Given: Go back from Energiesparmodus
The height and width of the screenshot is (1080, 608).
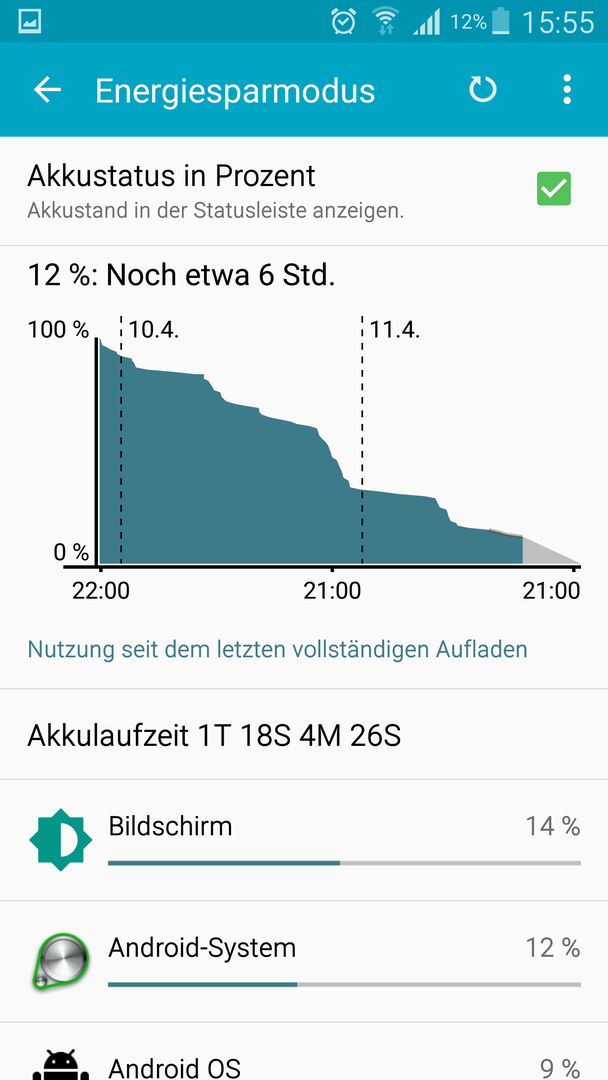Looking at the screenshot, I should click(x=48, y=90).
